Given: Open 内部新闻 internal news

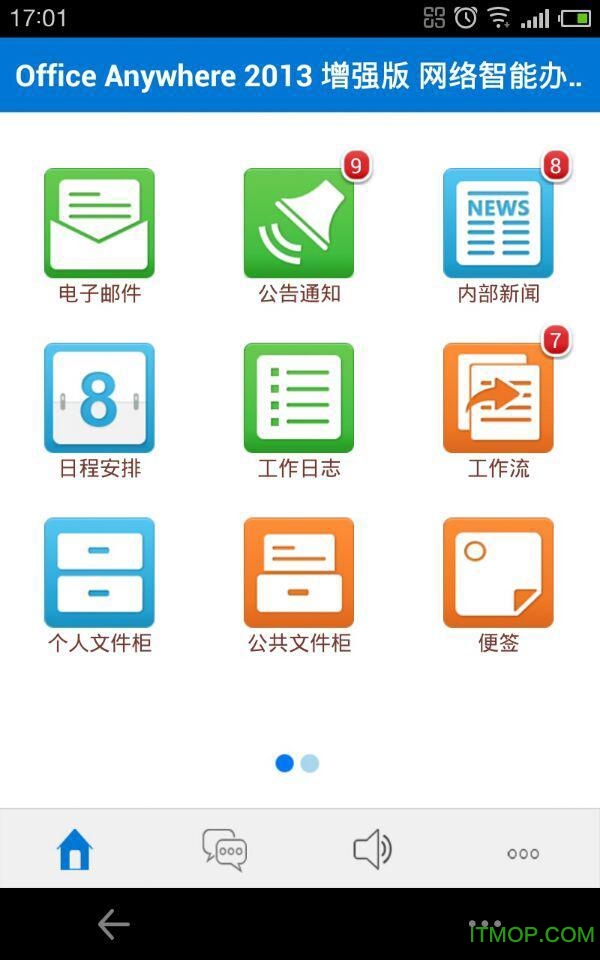Looking at the screenshot, I should [498, 223].
